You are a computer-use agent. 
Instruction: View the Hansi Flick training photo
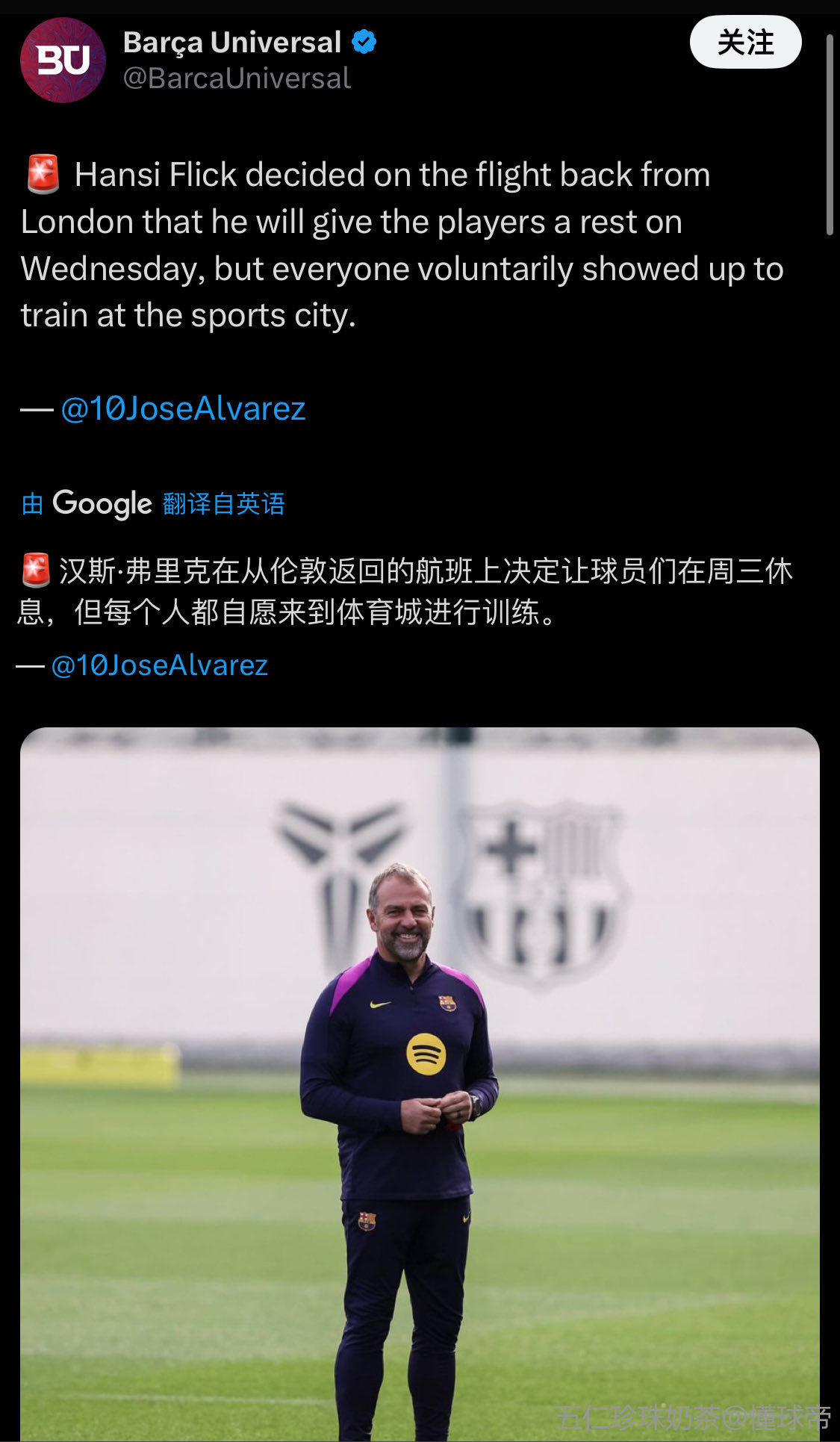(420, 1083)
